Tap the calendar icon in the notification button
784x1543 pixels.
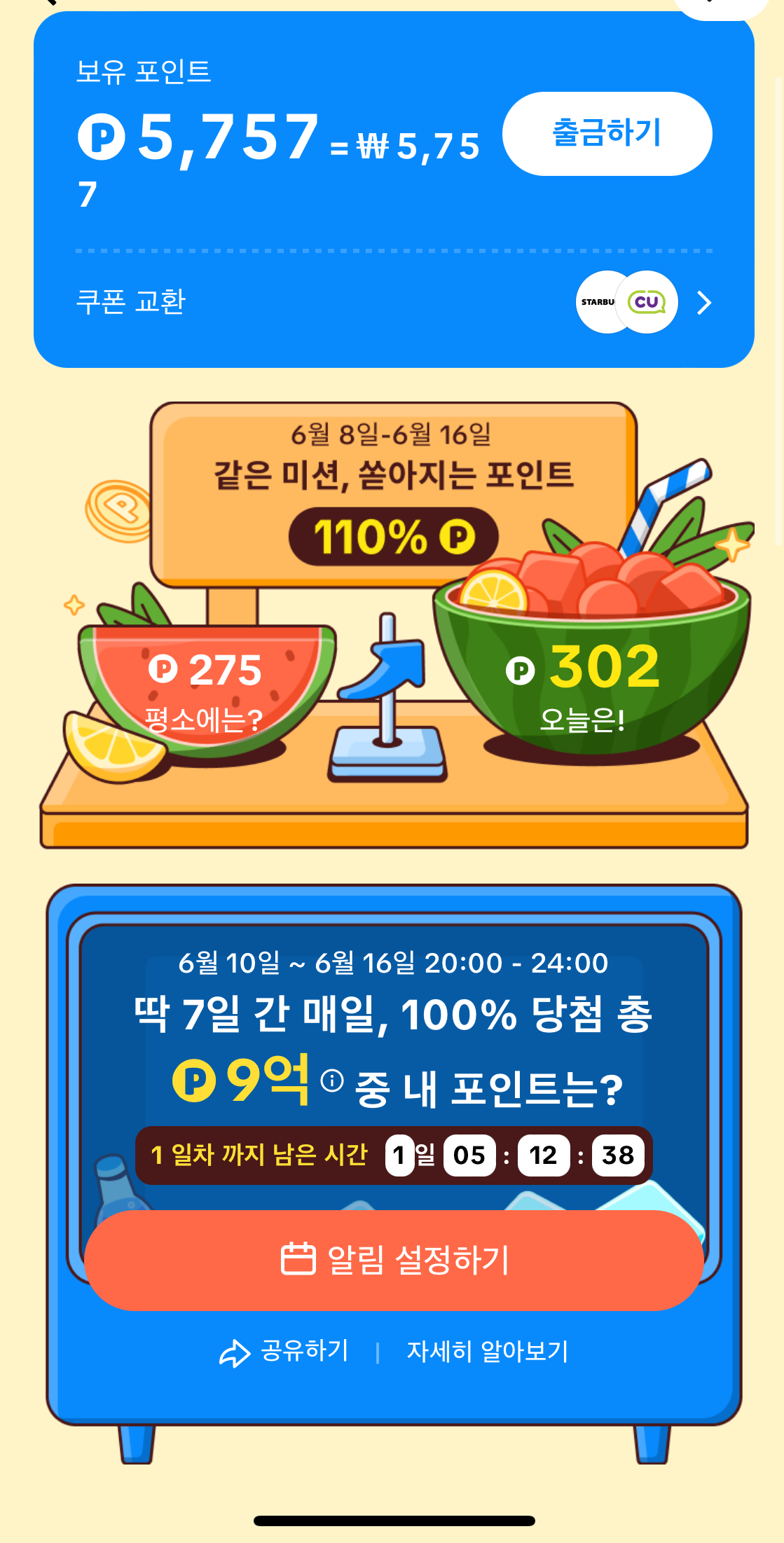tap(299, 1258)
